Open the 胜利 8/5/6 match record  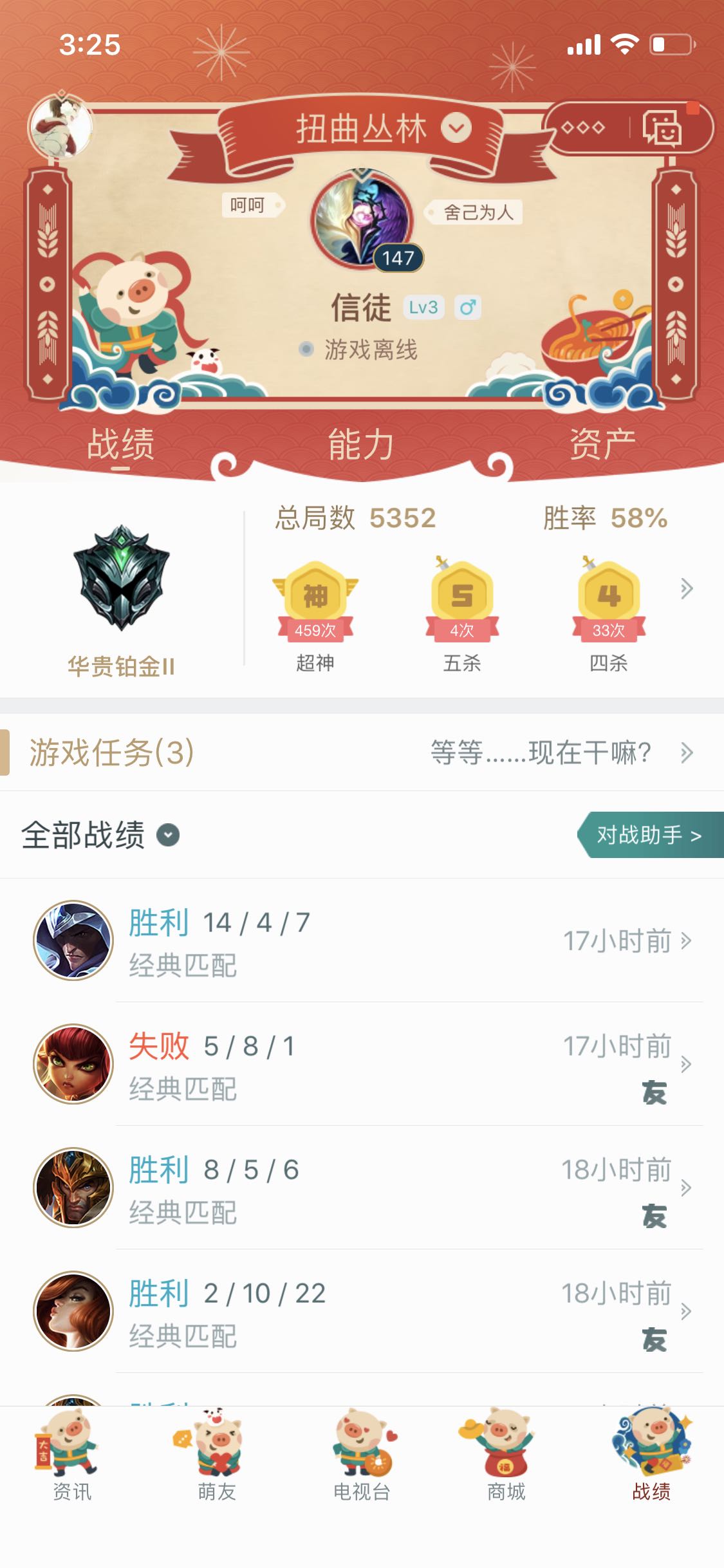click(362, 1188)
